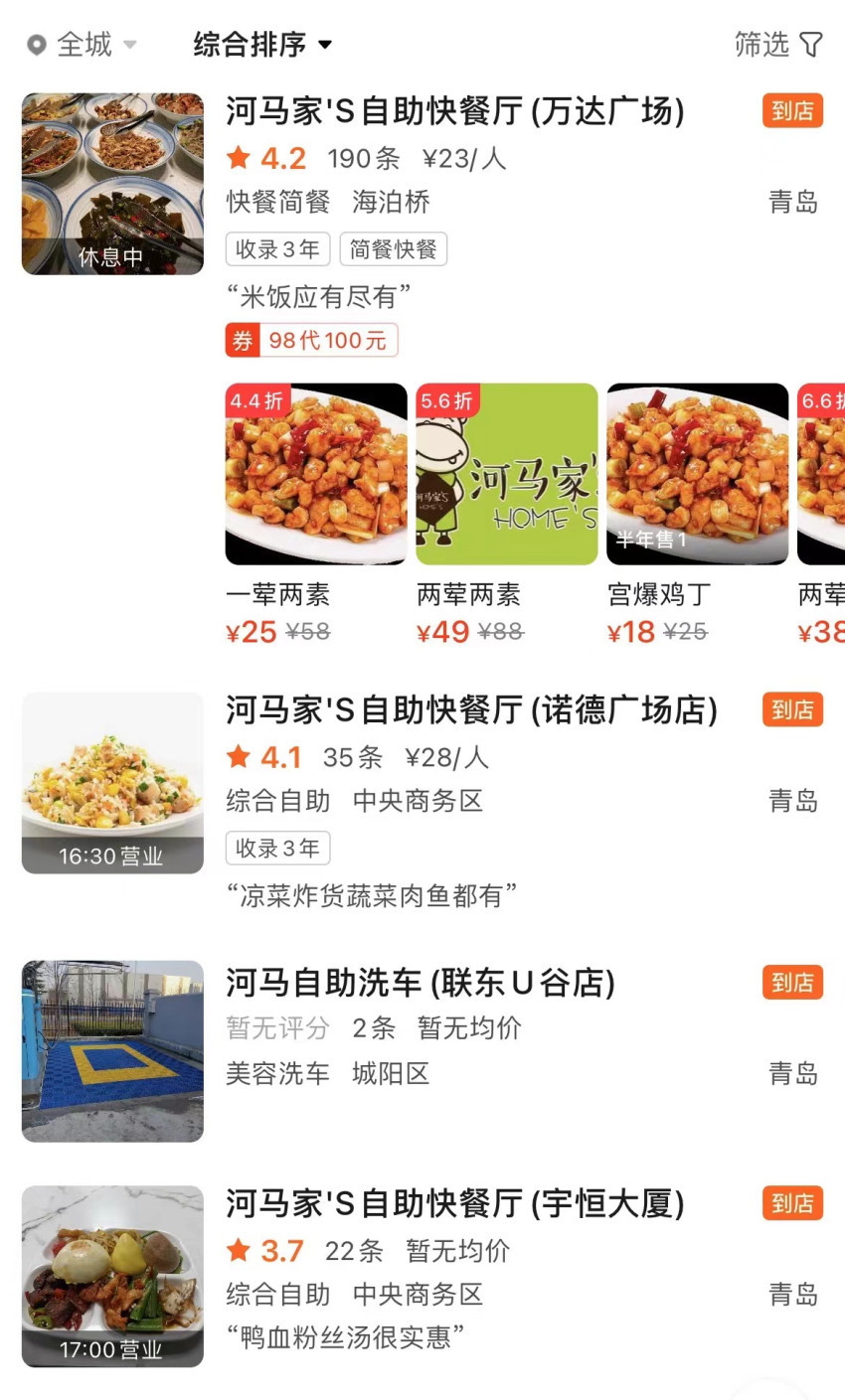Open the 宫爆鸡丁 dish thumbnail
Screen dimensions: 845x1400
coord(696,473)
